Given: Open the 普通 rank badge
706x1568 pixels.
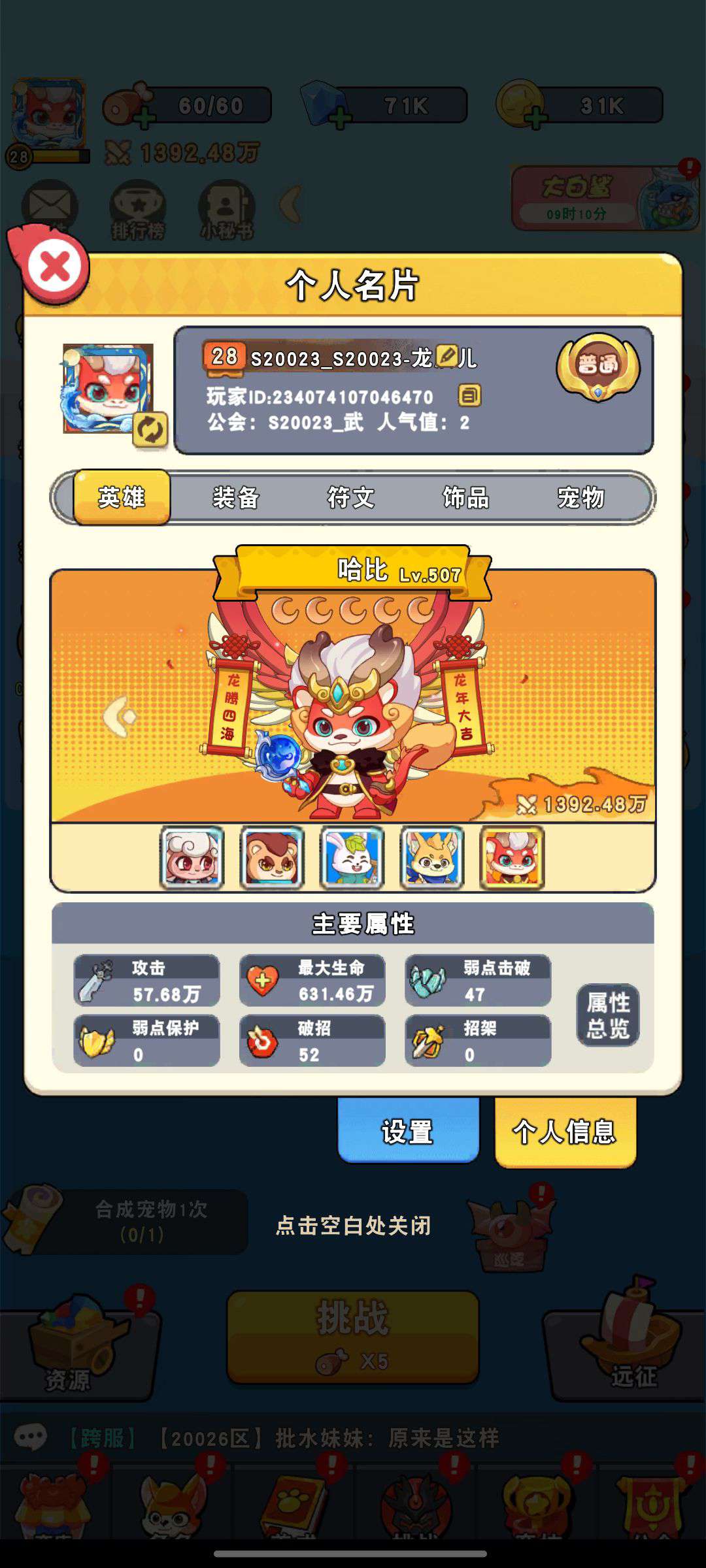Looking at the screenshot, I should (x=597, y=367).
